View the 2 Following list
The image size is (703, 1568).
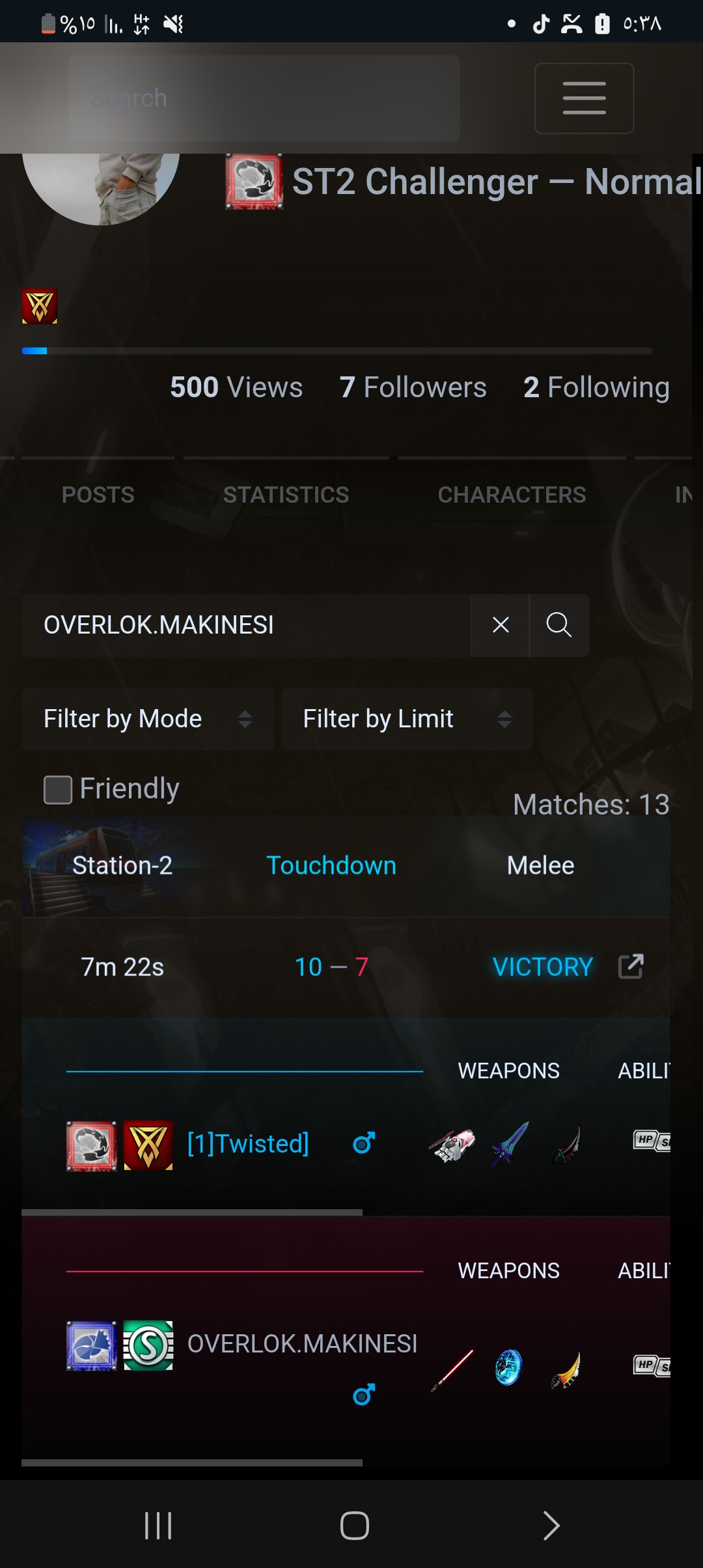596,387
